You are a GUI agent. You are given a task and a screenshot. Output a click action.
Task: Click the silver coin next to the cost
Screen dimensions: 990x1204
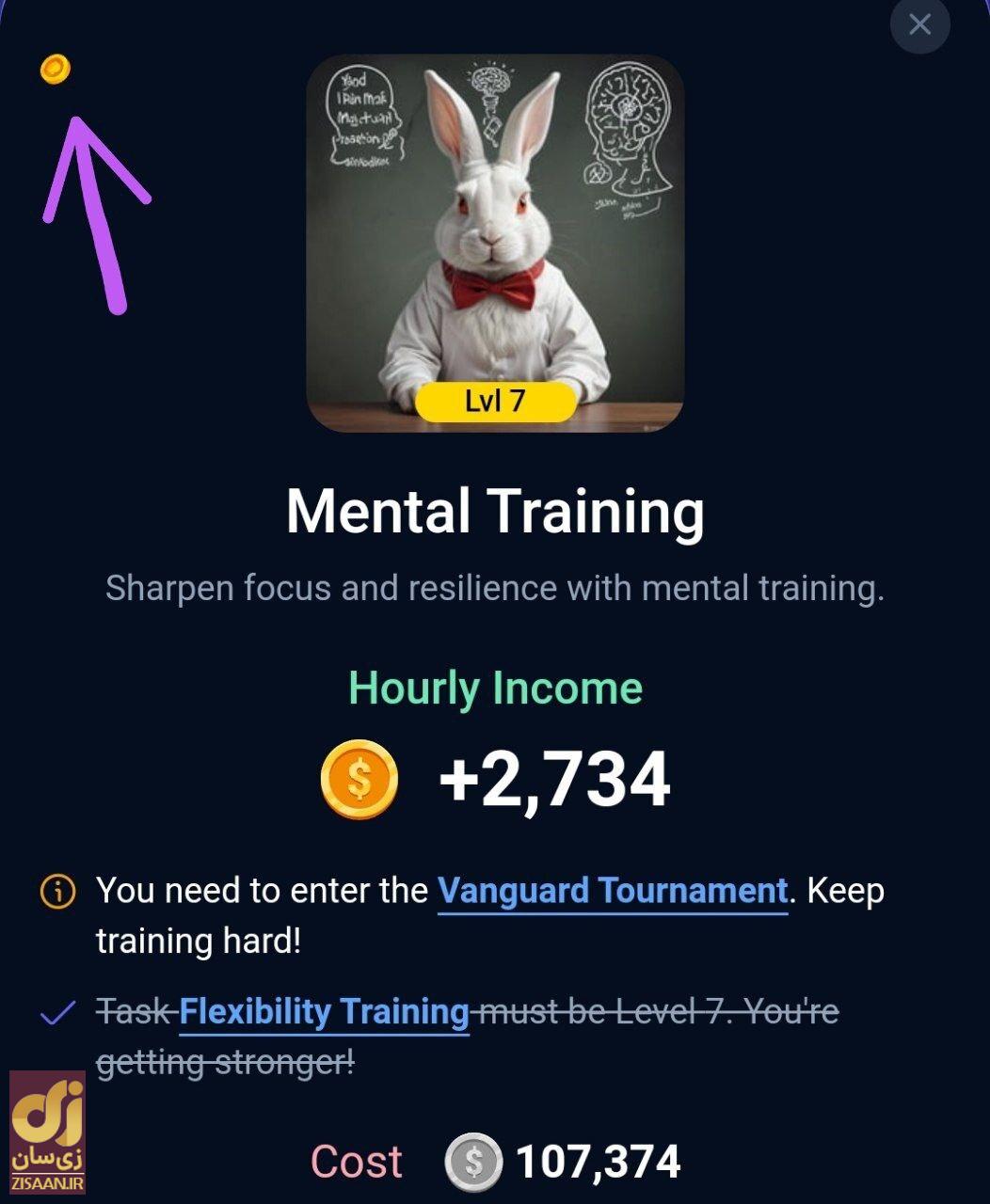click(x=471, y=1162)
